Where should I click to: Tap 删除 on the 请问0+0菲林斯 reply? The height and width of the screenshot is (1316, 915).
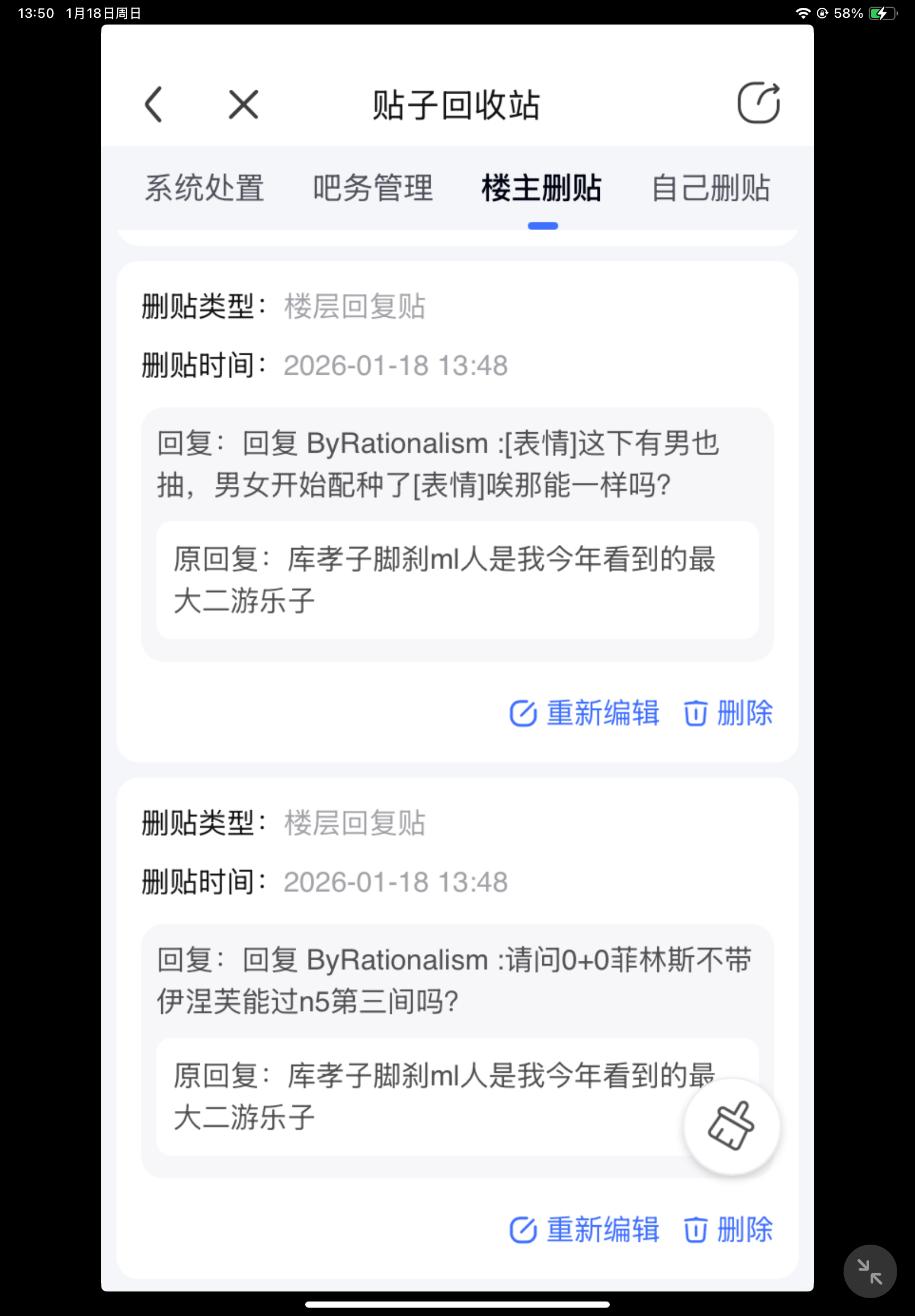click(x=729, y=1230)
